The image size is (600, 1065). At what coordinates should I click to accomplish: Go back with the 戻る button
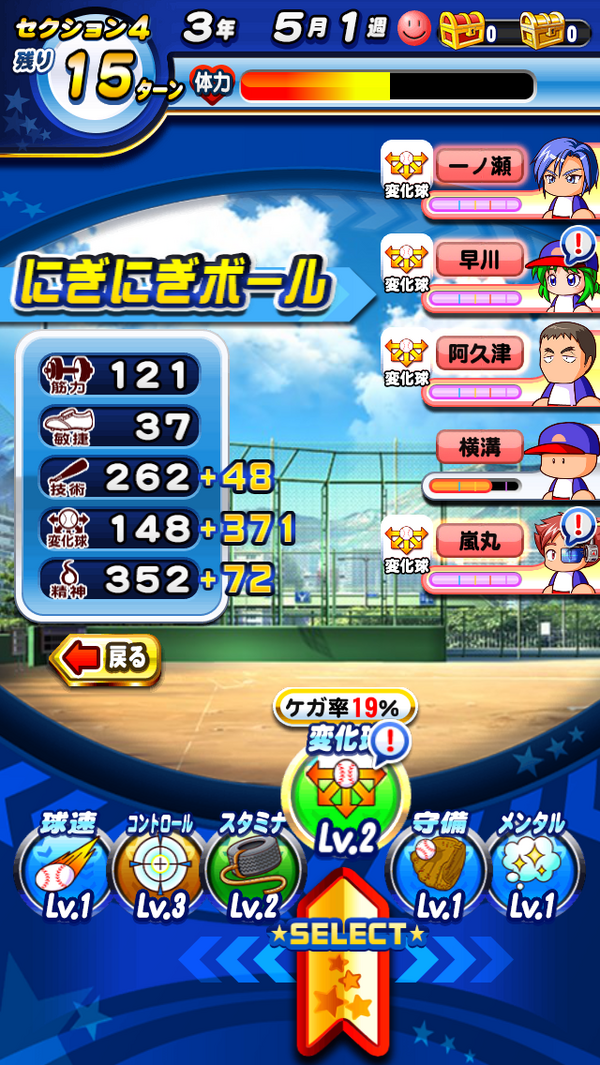(106, 658)
